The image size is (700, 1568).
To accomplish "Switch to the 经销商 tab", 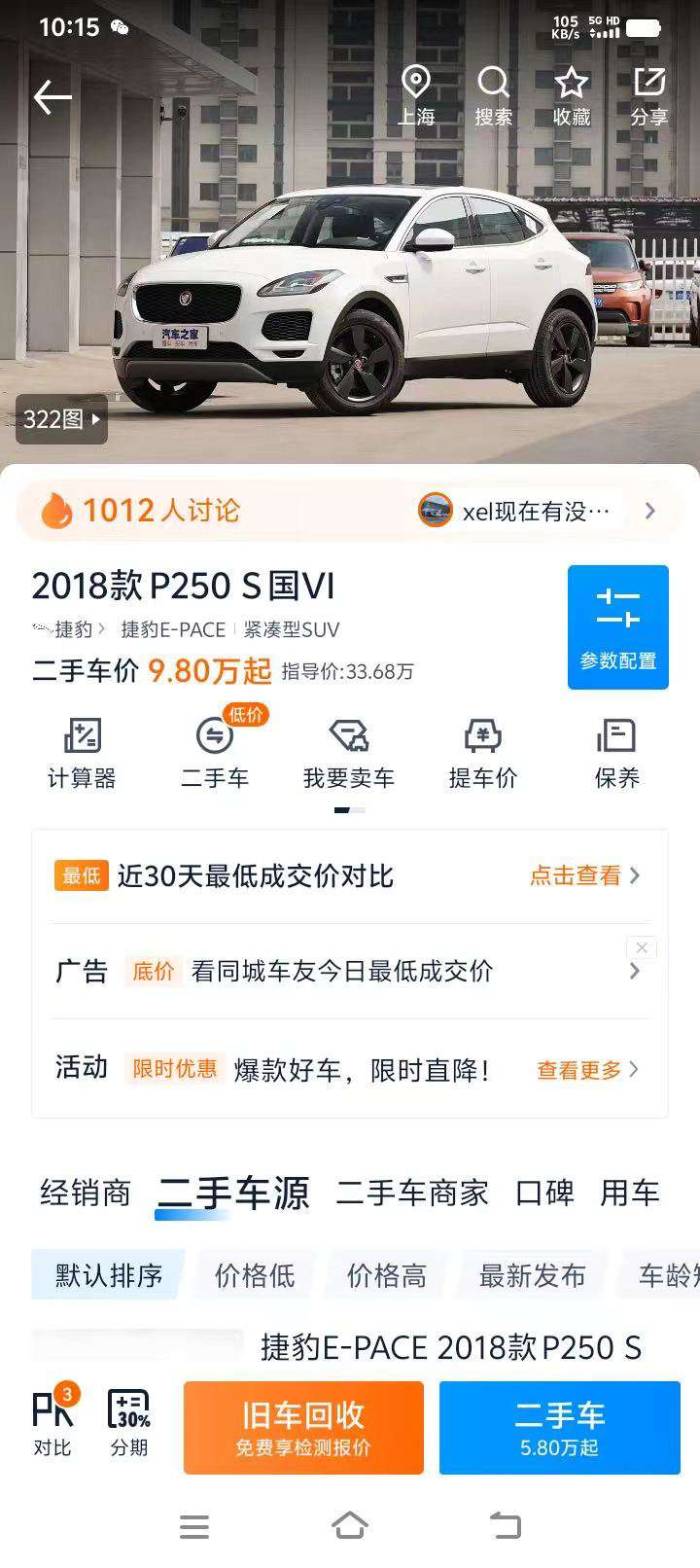I will [x=86, y=1193].
